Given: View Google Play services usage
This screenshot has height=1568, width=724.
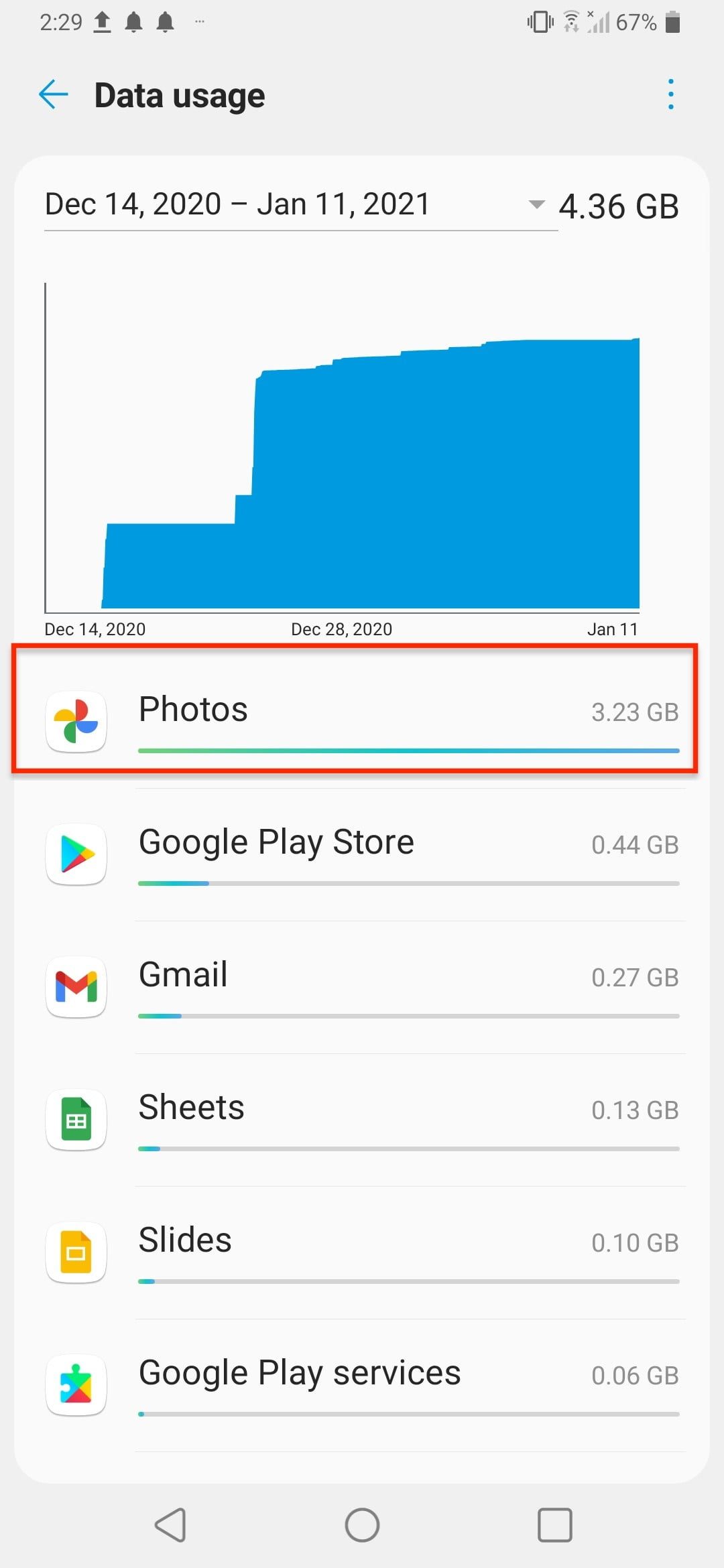Looking at the screenshot, I should pyautogui.click(x=362, y=1384).
